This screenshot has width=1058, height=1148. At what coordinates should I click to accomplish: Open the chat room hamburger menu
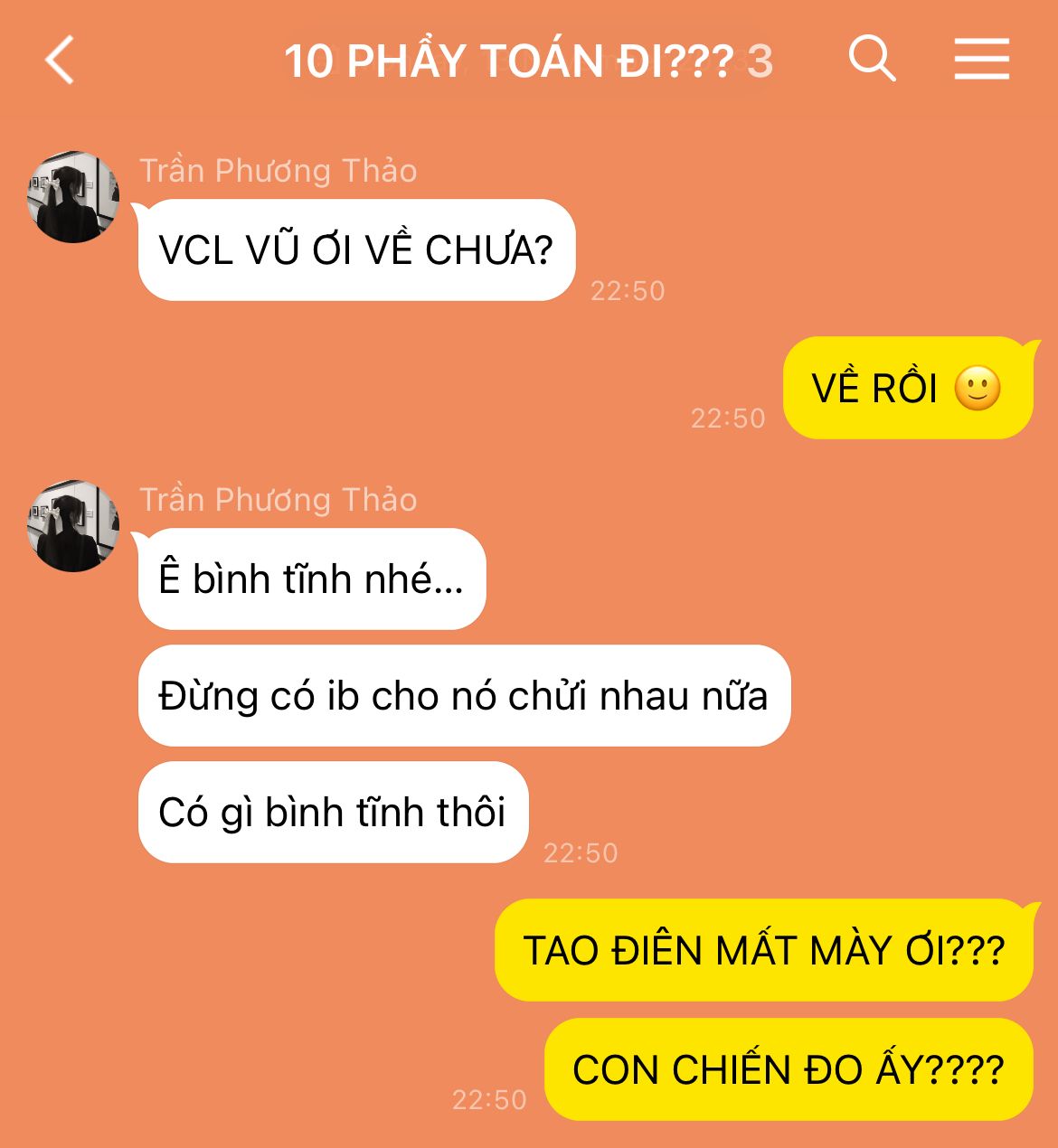(x=981, y=60)
